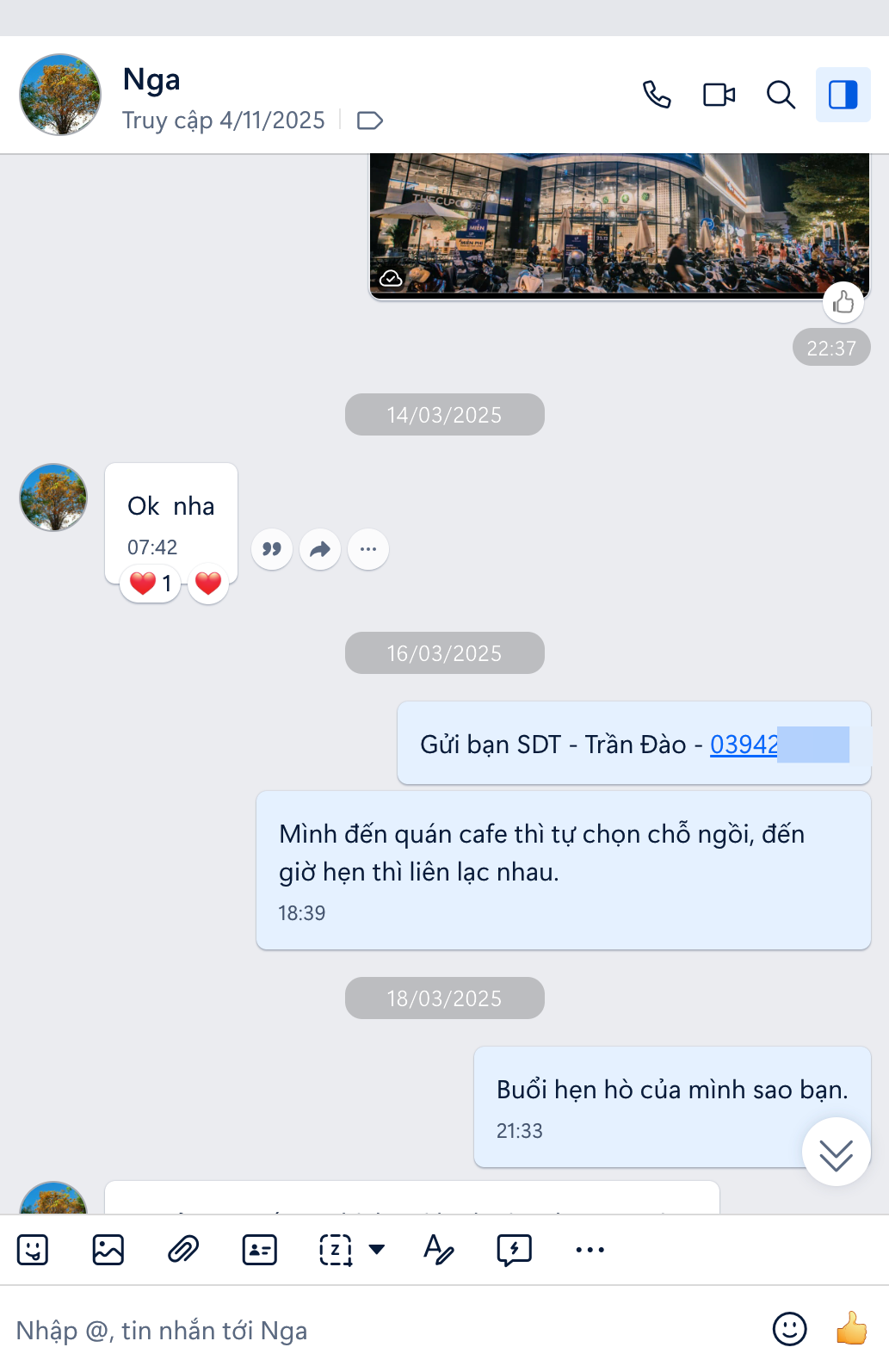
Task: Start a video call with Nga
Action: (x=719, y=95)
